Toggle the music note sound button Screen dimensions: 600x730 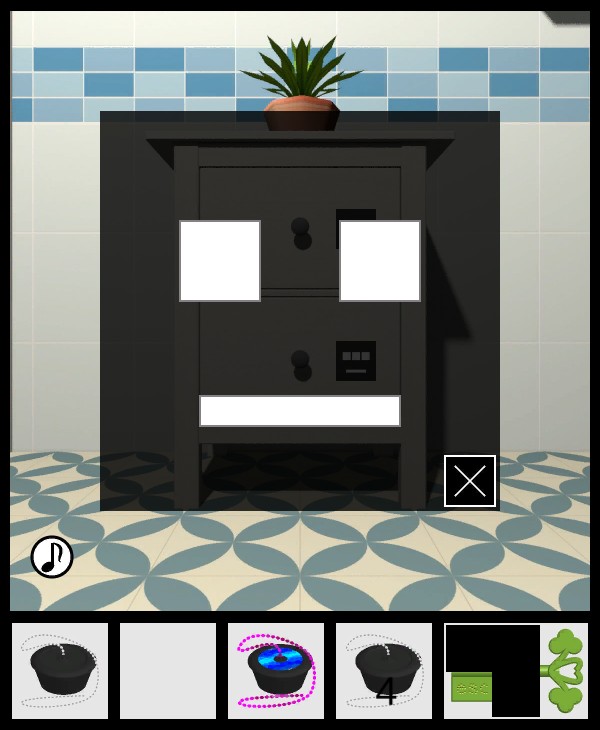[x=52, y=557]
